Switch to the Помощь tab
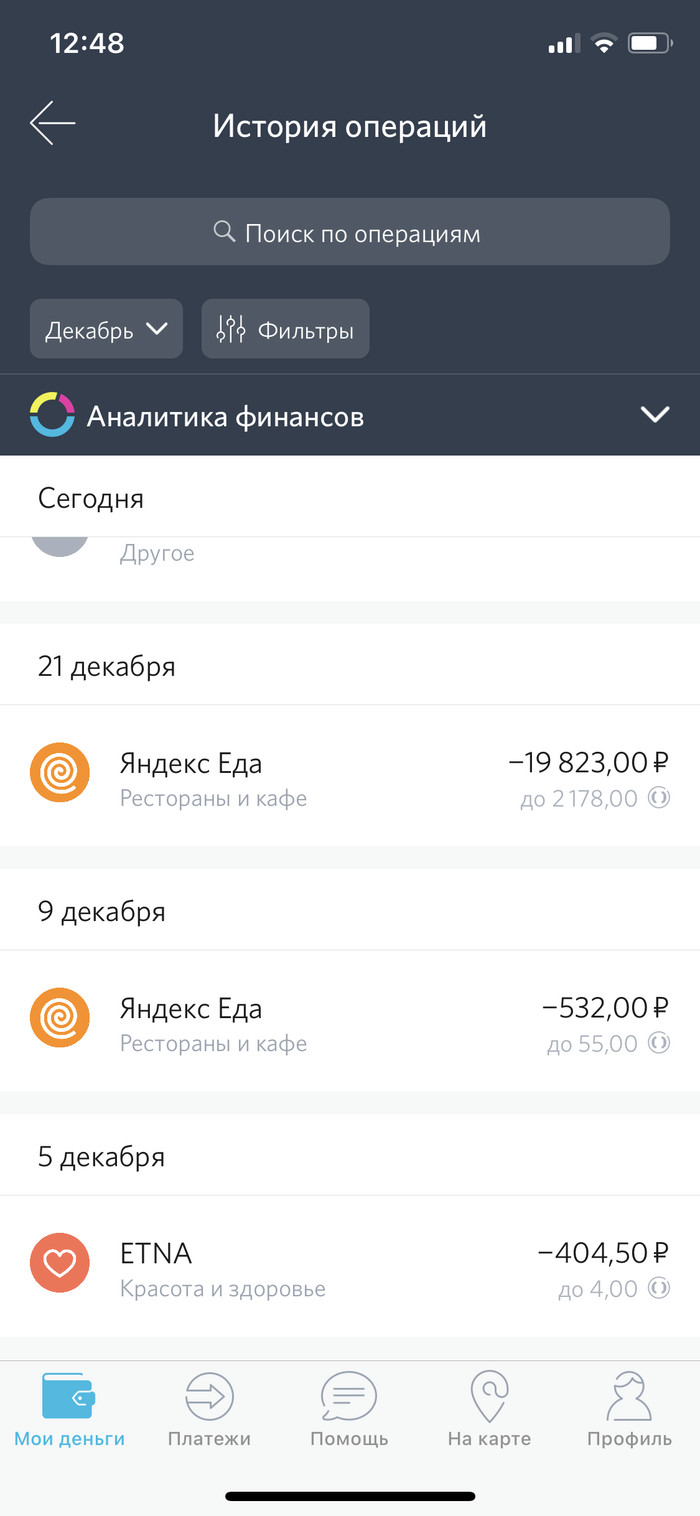Screen dimensions: 700x1516 click(x=349, y=1410)
